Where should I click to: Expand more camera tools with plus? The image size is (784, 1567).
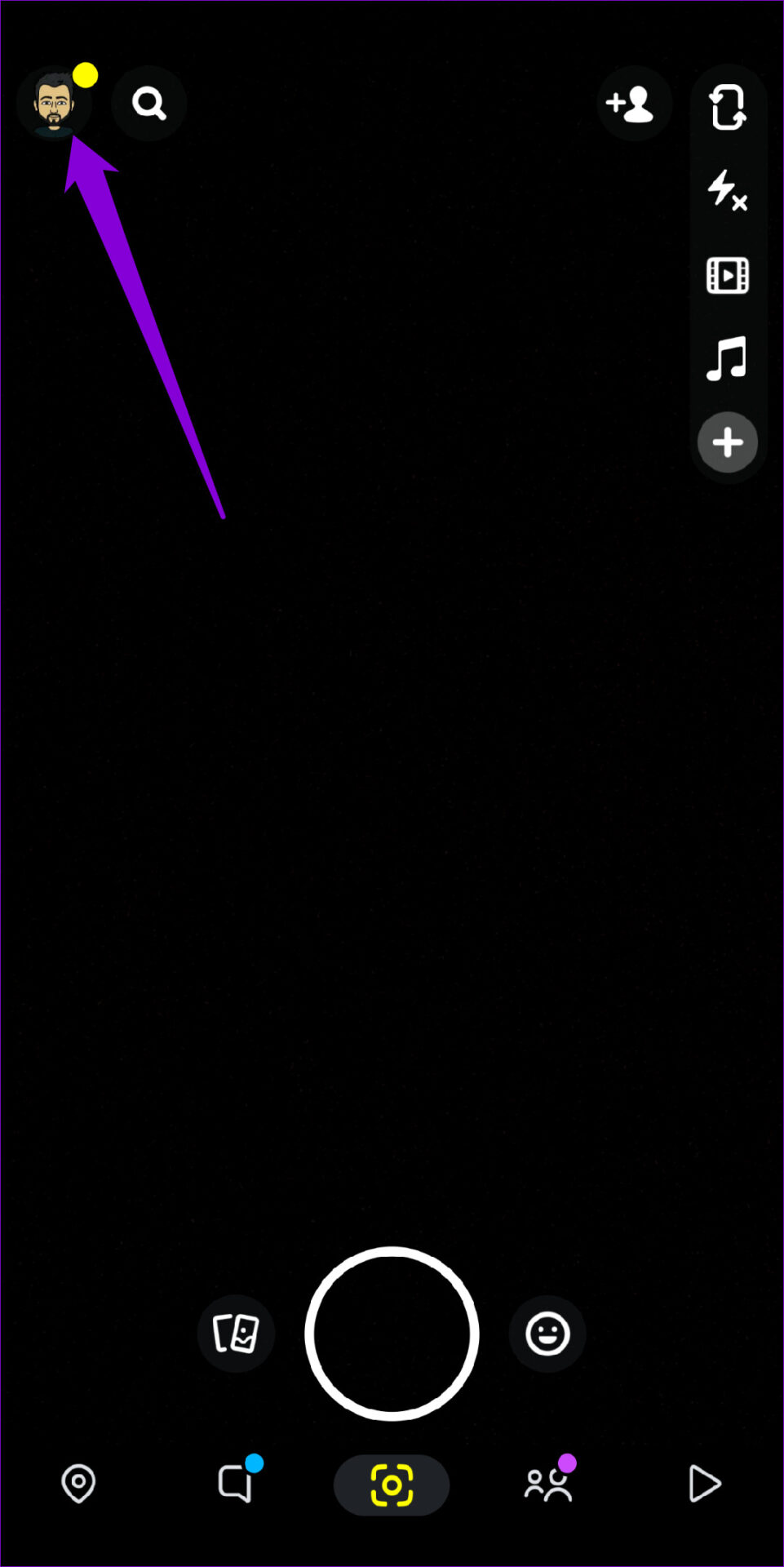tap(727, 442)
